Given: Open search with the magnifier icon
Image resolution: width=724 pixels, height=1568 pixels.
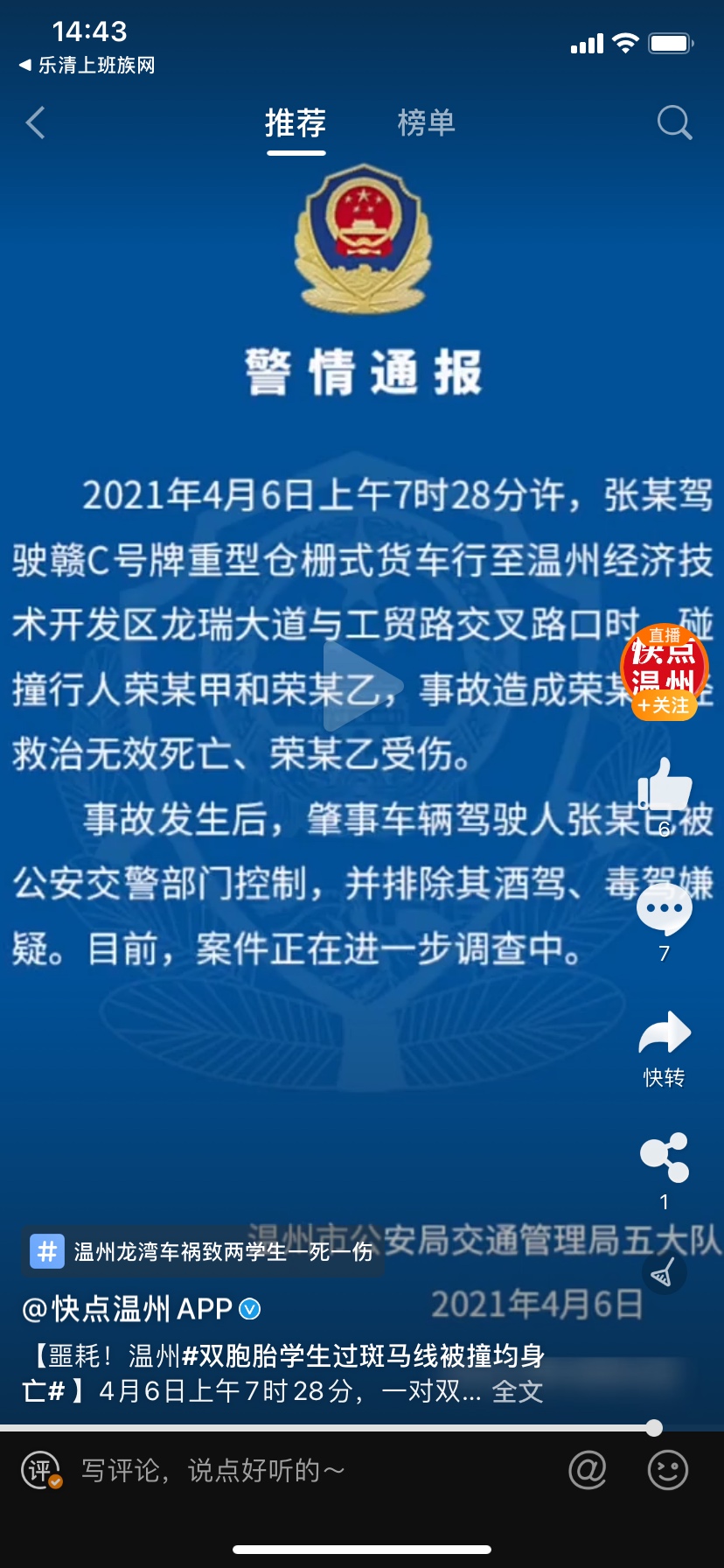Looking at the screenshot, I should [x=674, y=123].
